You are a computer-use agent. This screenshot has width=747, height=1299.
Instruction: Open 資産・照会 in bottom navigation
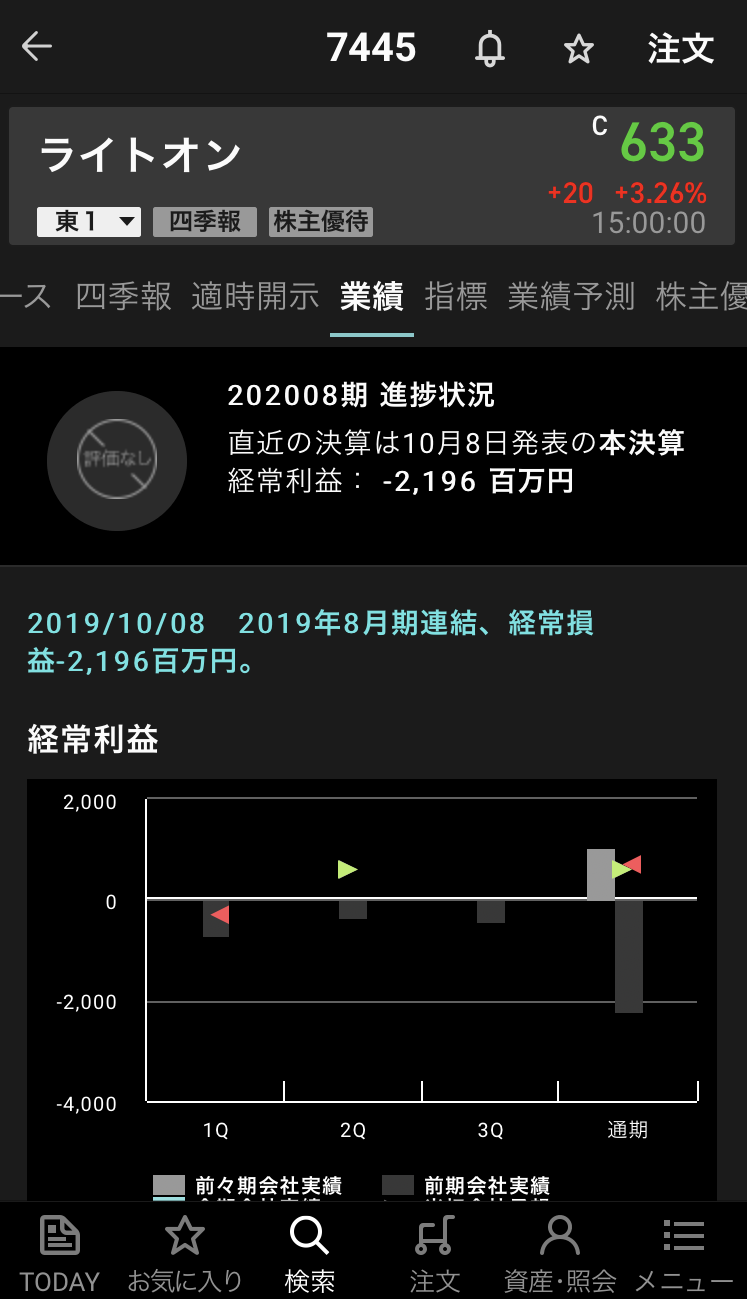click(x=560, y=1251)
